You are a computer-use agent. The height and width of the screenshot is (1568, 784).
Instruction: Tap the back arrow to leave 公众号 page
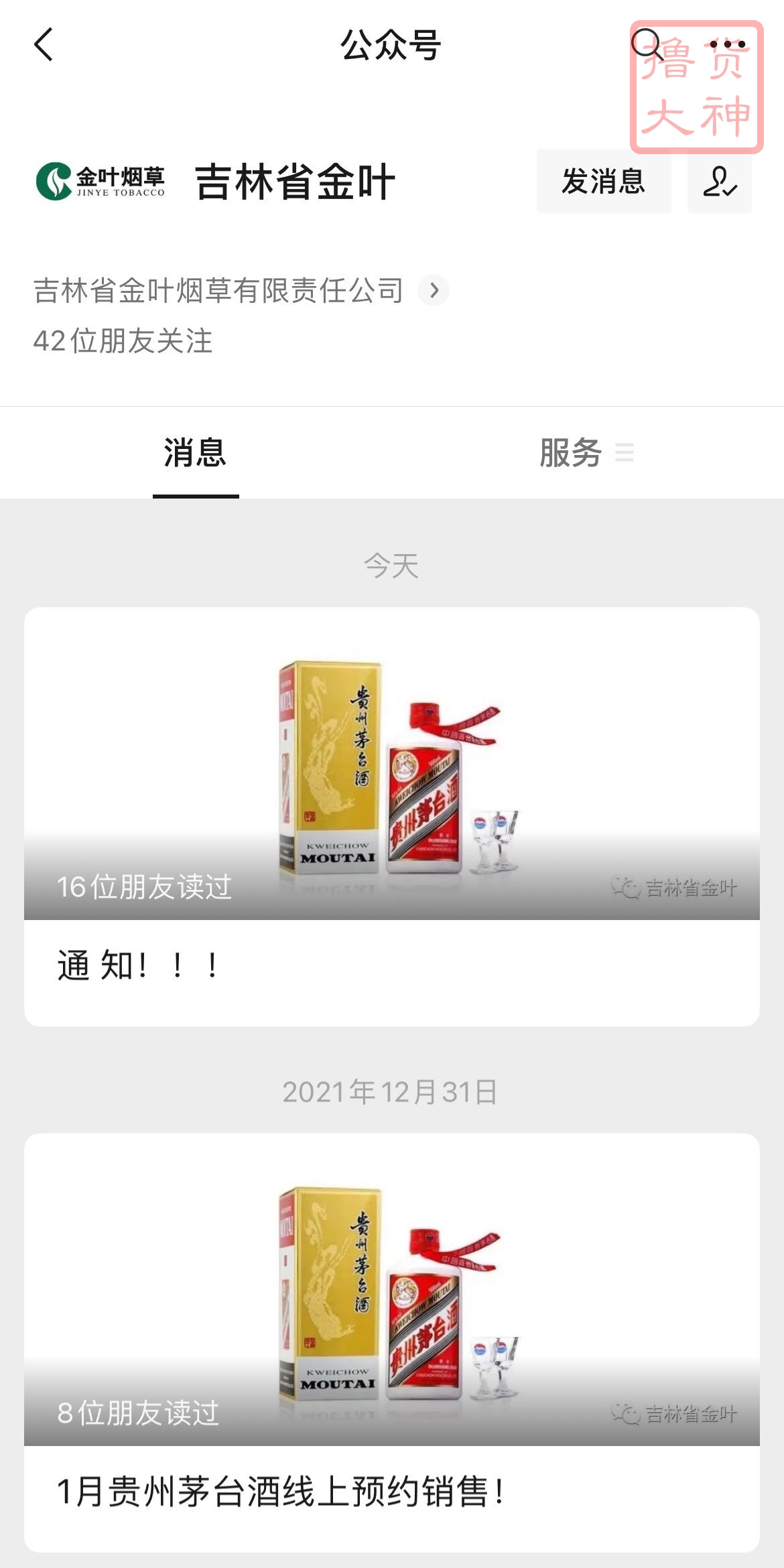pyautogui.click(x=44, y=43)
